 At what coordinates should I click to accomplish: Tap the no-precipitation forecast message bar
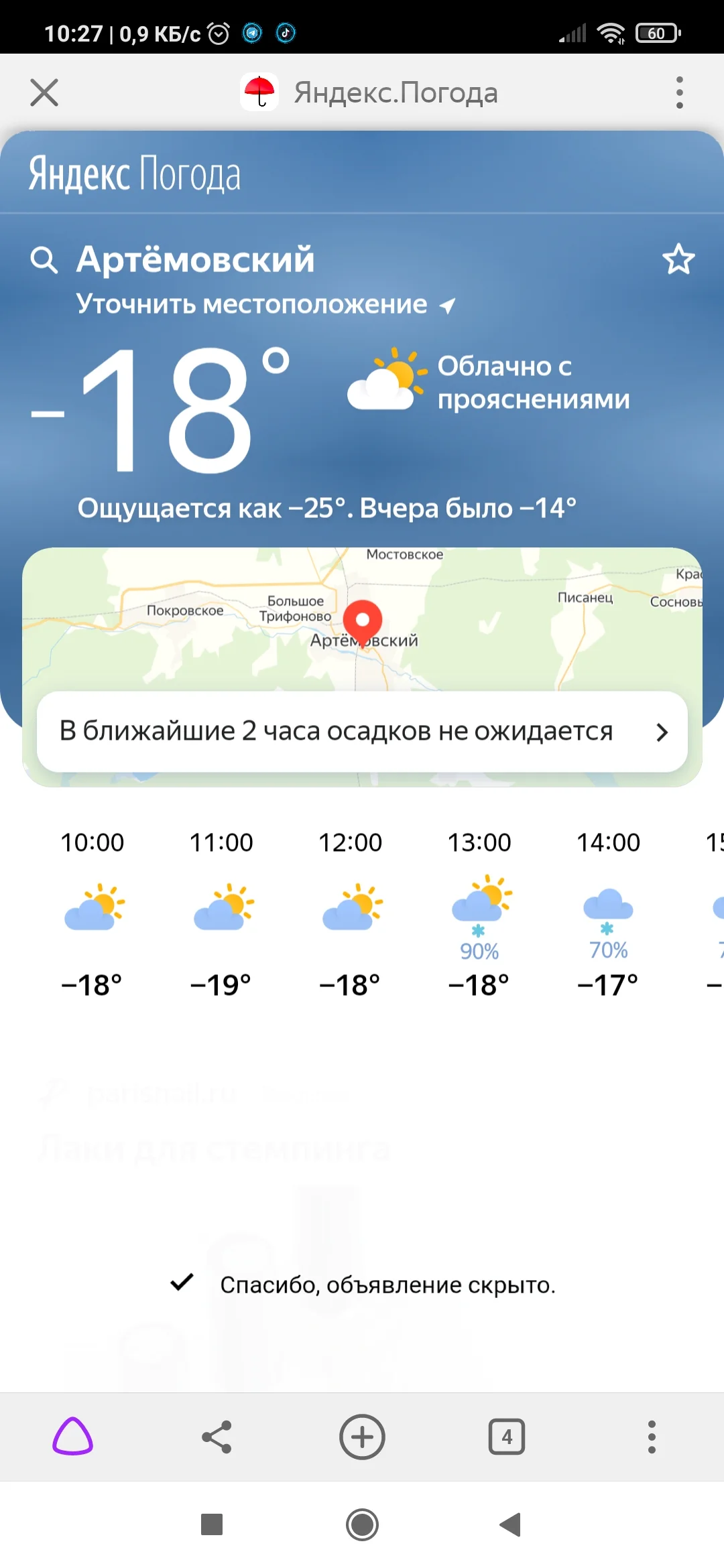pos(335,732)
